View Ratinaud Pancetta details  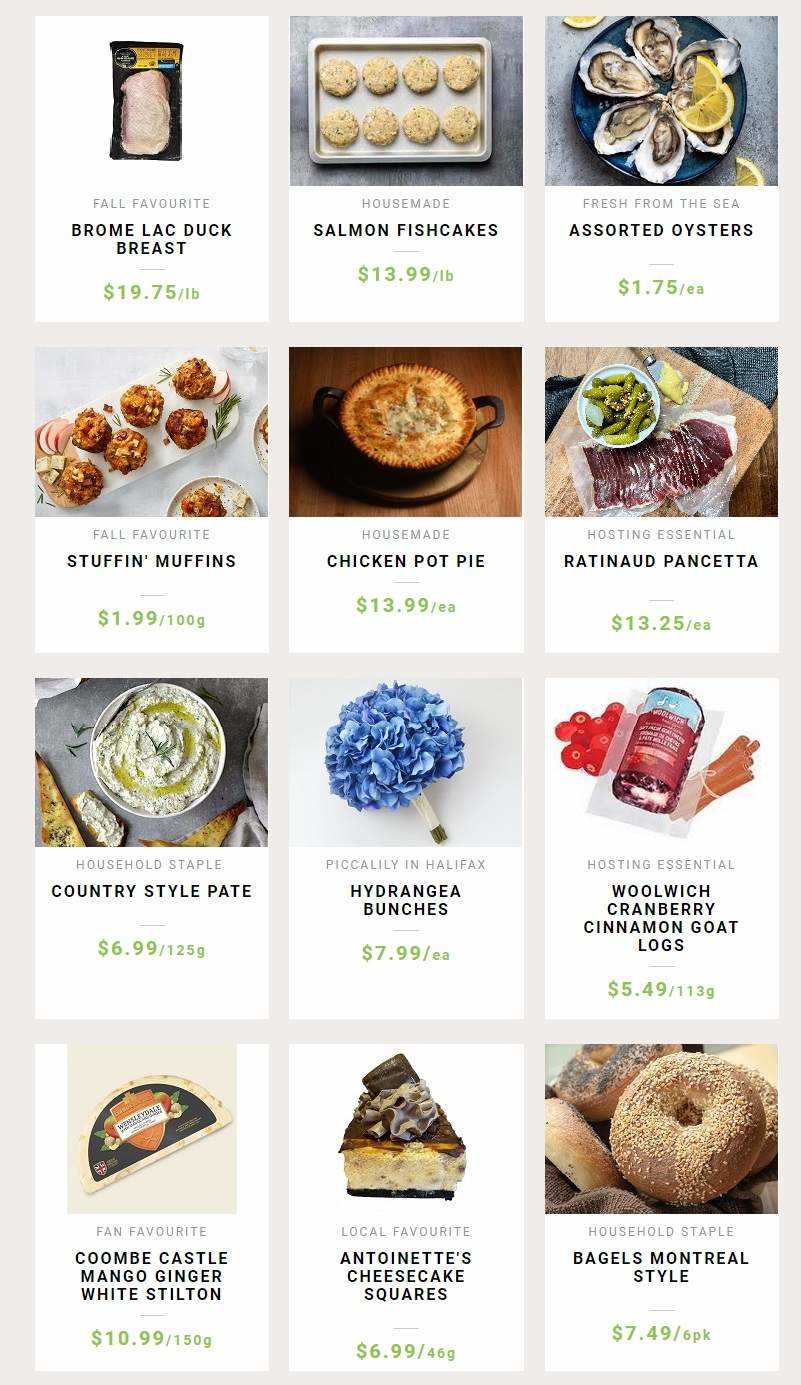point(661,561)
